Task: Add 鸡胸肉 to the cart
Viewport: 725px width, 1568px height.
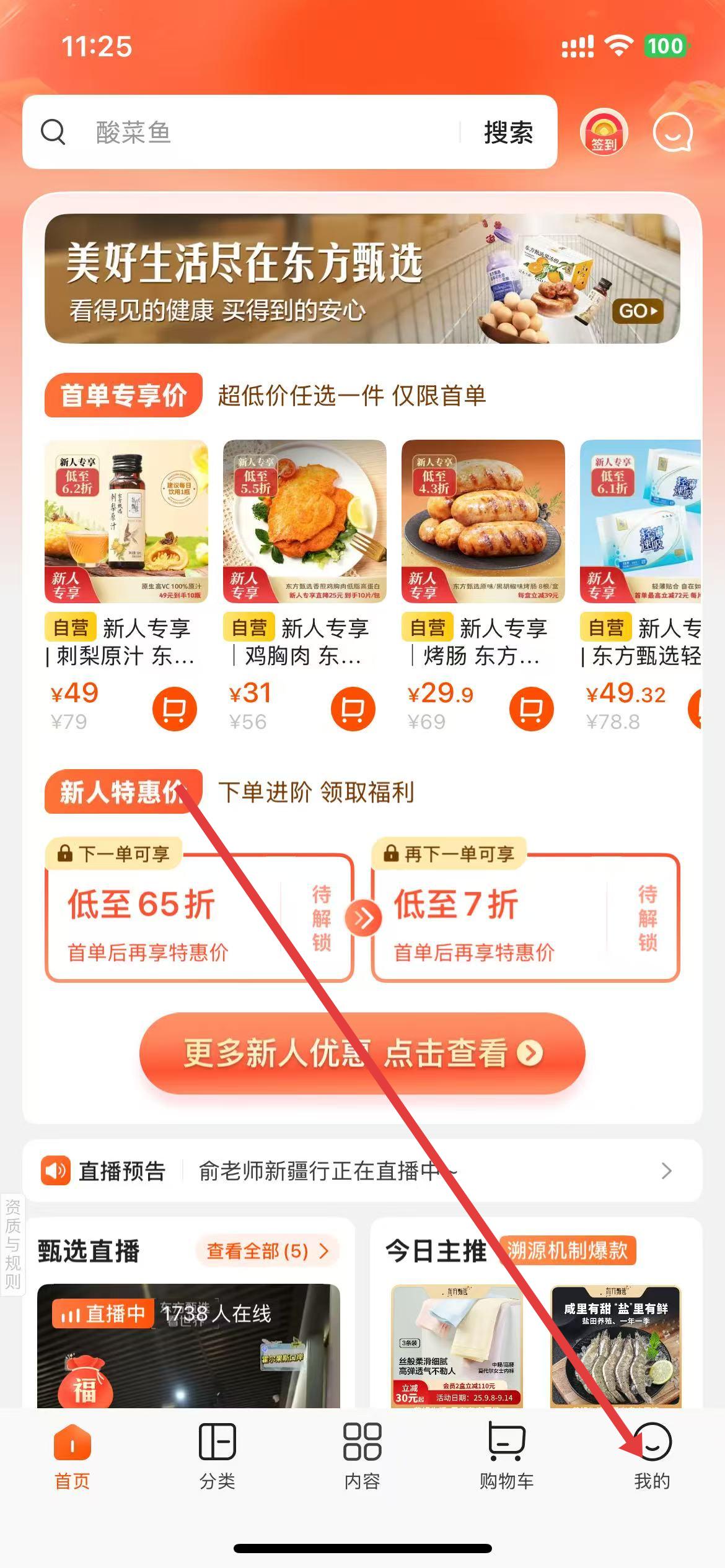Action: pyautogui.click(x=353, y=709)
